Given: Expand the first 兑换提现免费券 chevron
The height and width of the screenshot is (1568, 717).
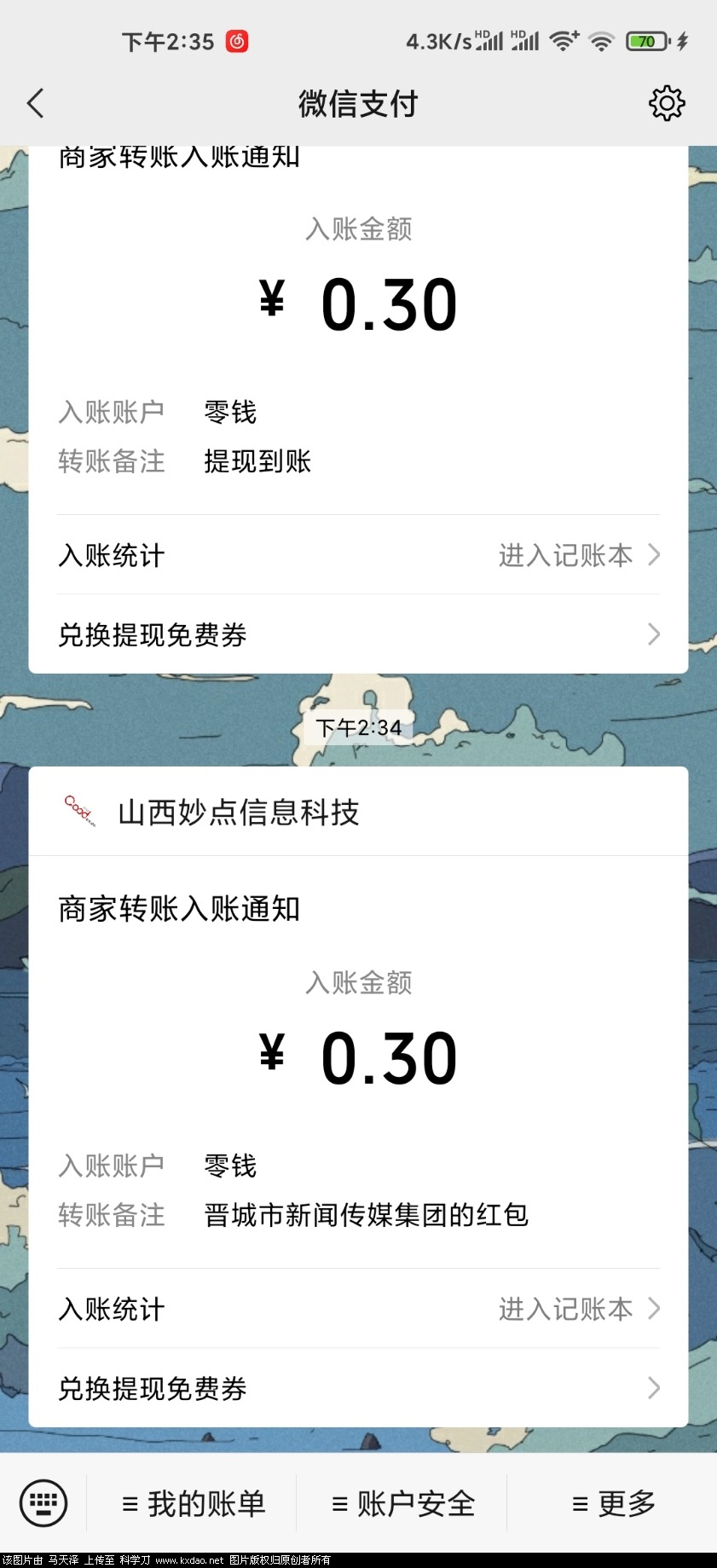Looking at the screenshot, I should [654, 634].
